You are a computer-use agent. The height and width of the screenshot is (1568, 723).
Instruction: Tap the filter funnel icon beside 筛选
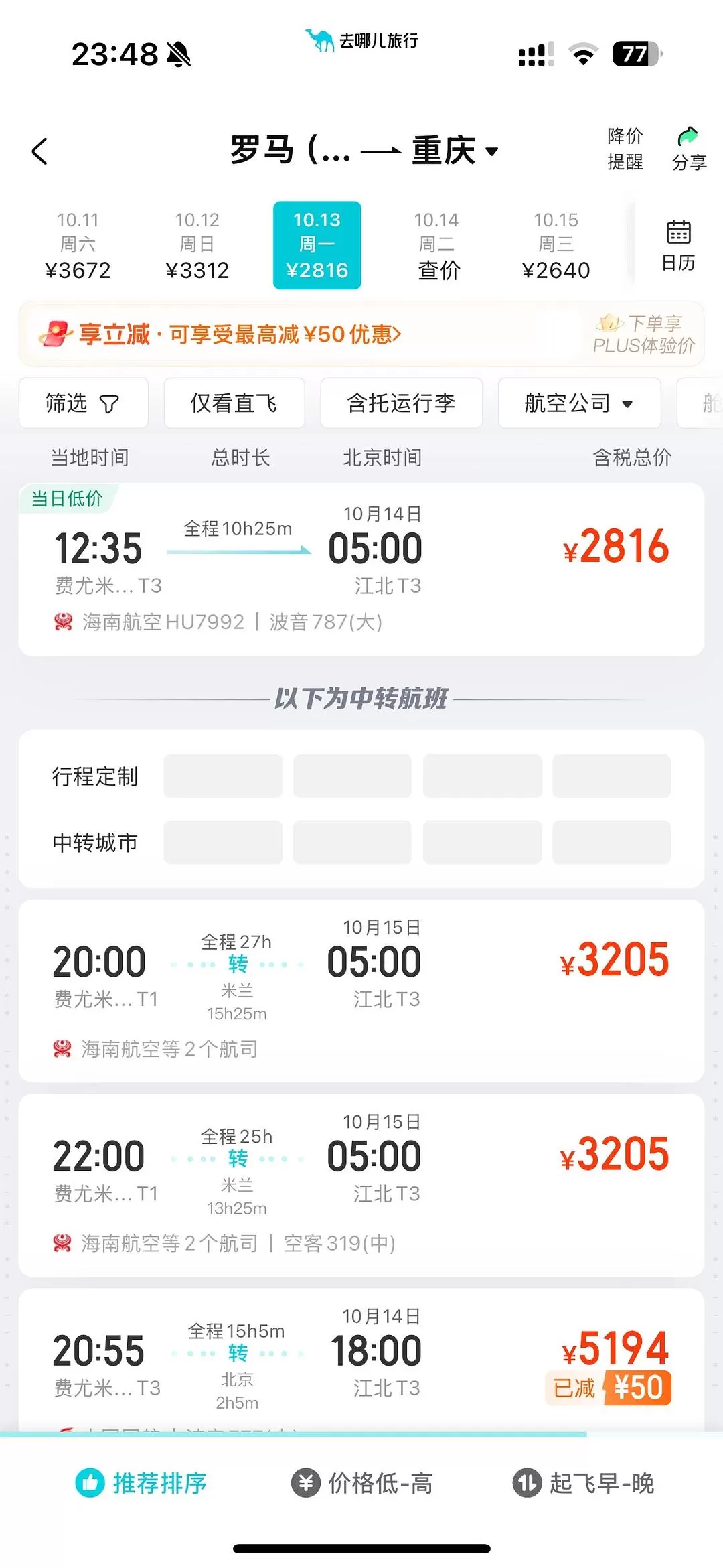tap(110, 403)
